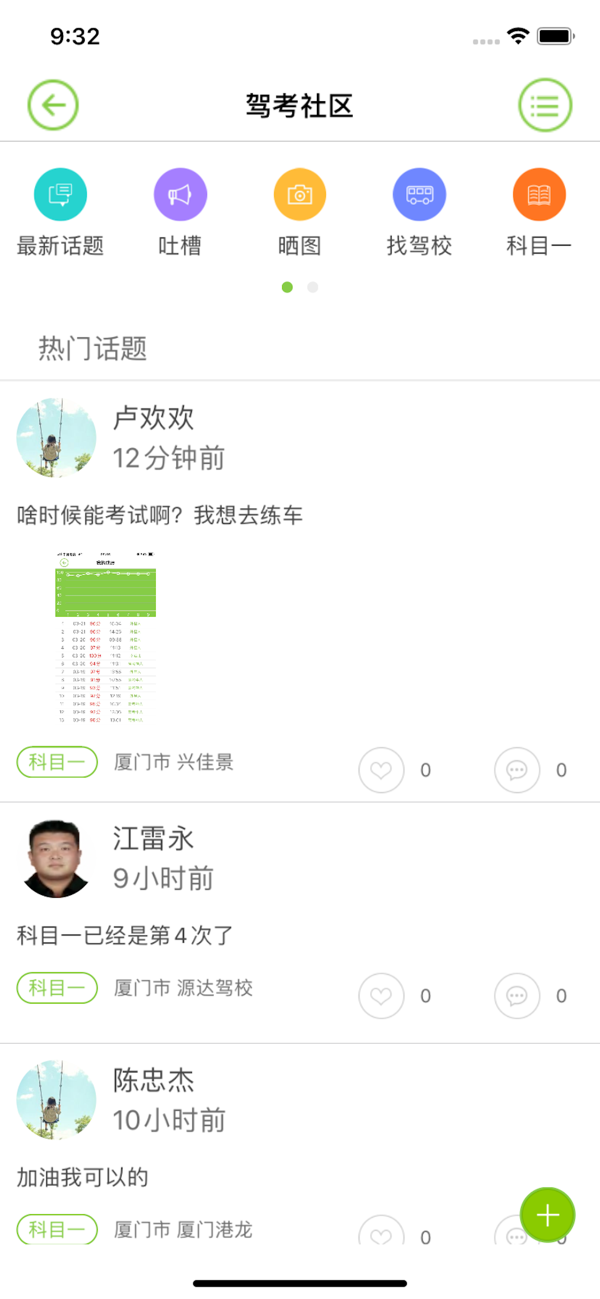Open the 找驾校 category
Image resolution: width=600 pixels, height=1299 pixels.
pos(419,195)
